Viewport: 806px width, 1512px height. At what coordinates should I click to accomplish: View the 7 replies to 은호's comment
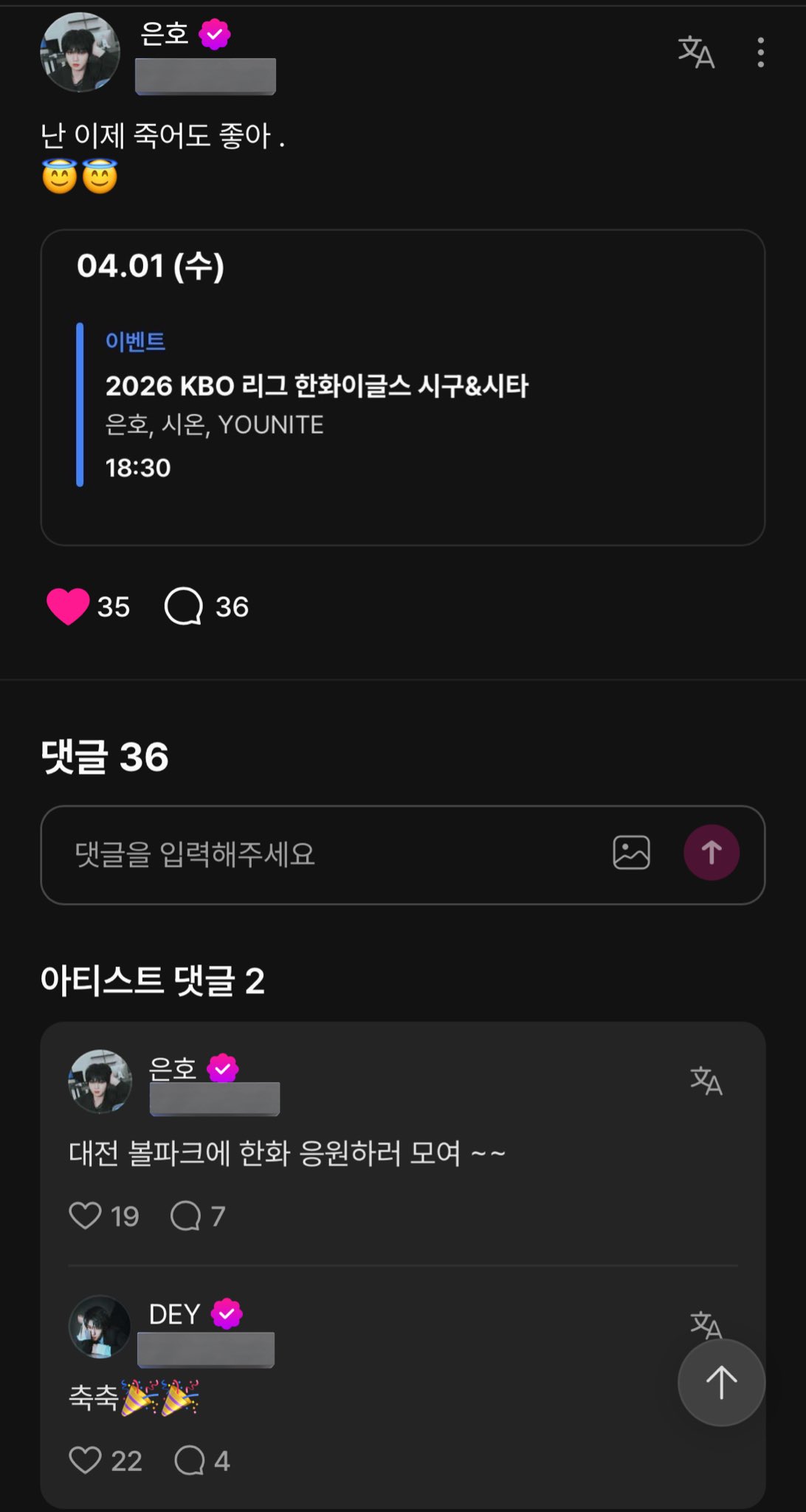coord(186,1215)
